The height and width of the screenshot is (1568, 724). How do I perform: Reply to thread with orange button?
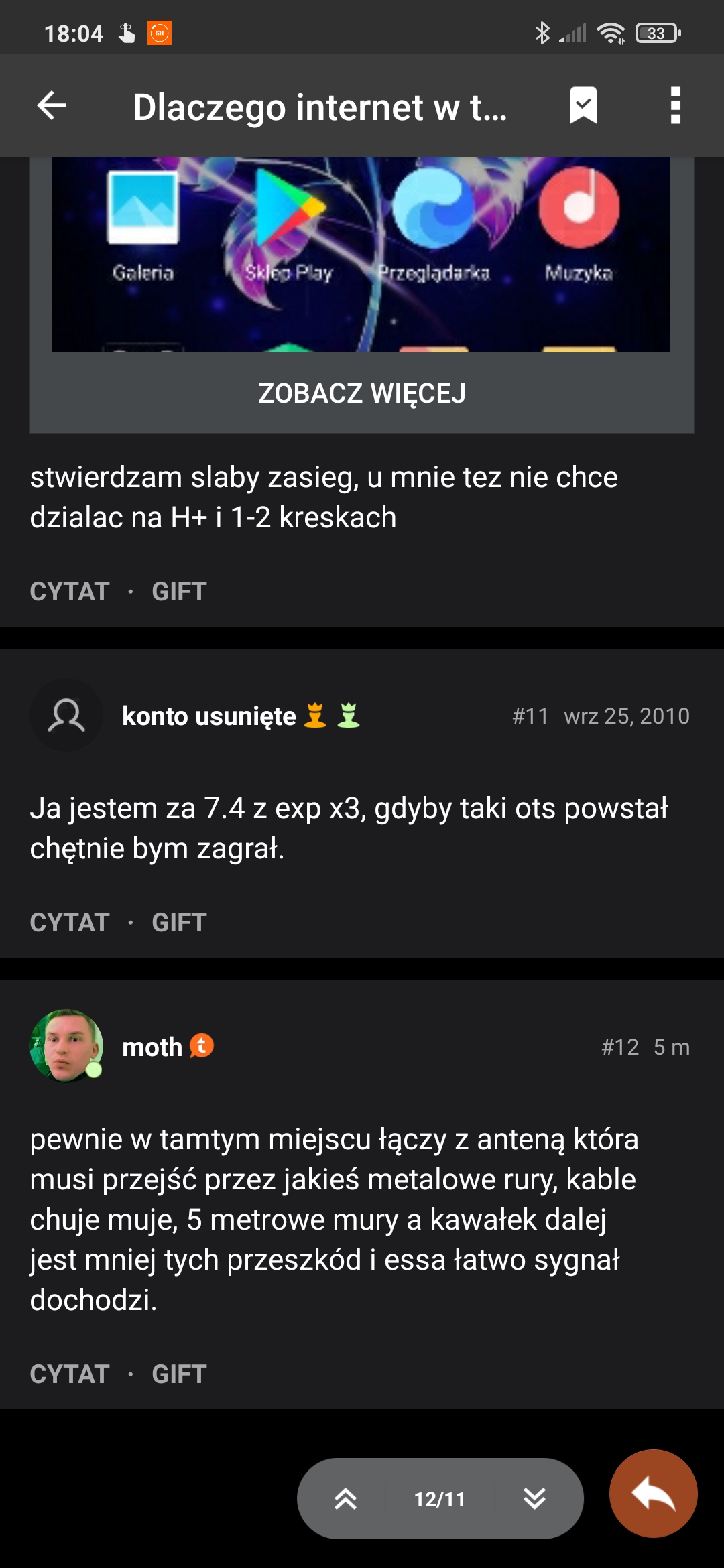(653, 1494)
